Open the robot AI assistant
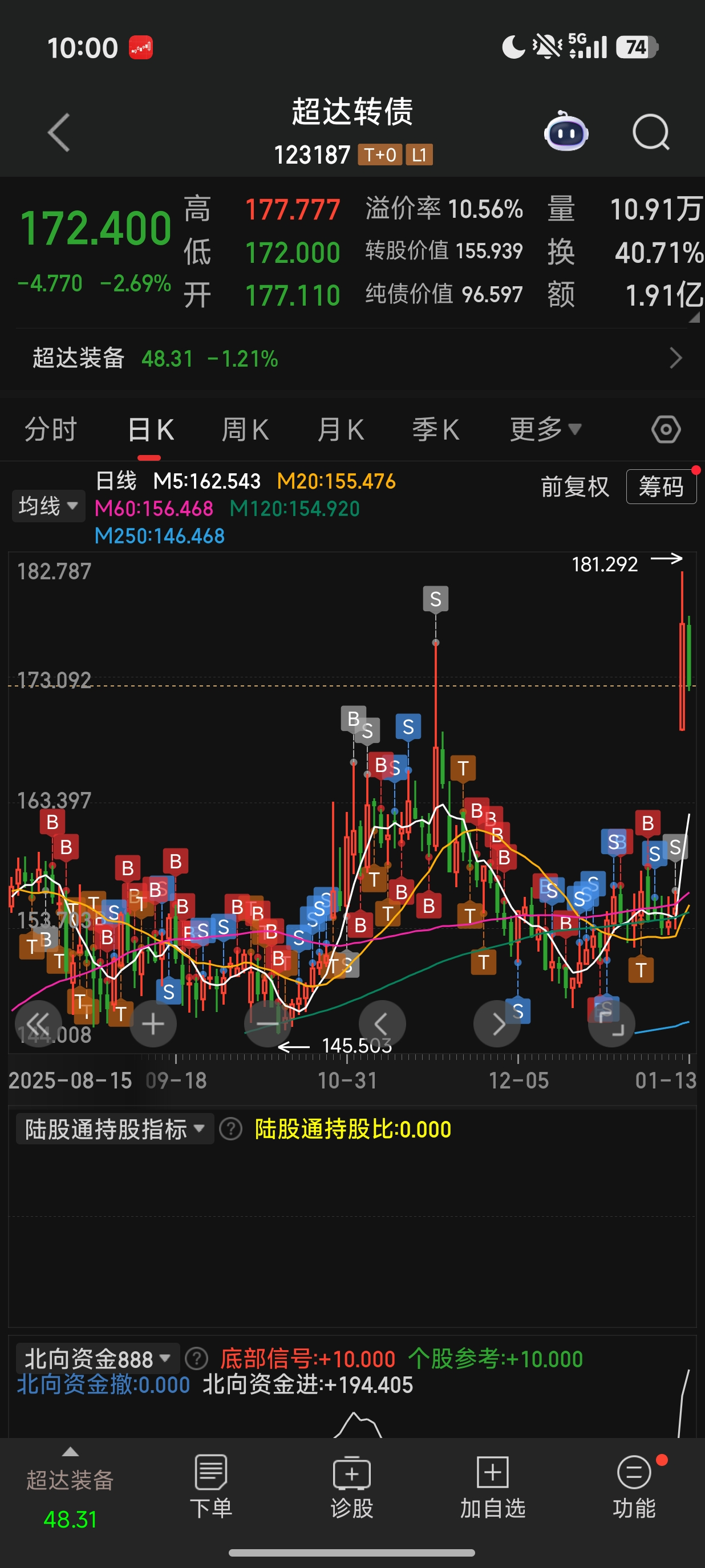705x1568 pixels. click(566, 132)
